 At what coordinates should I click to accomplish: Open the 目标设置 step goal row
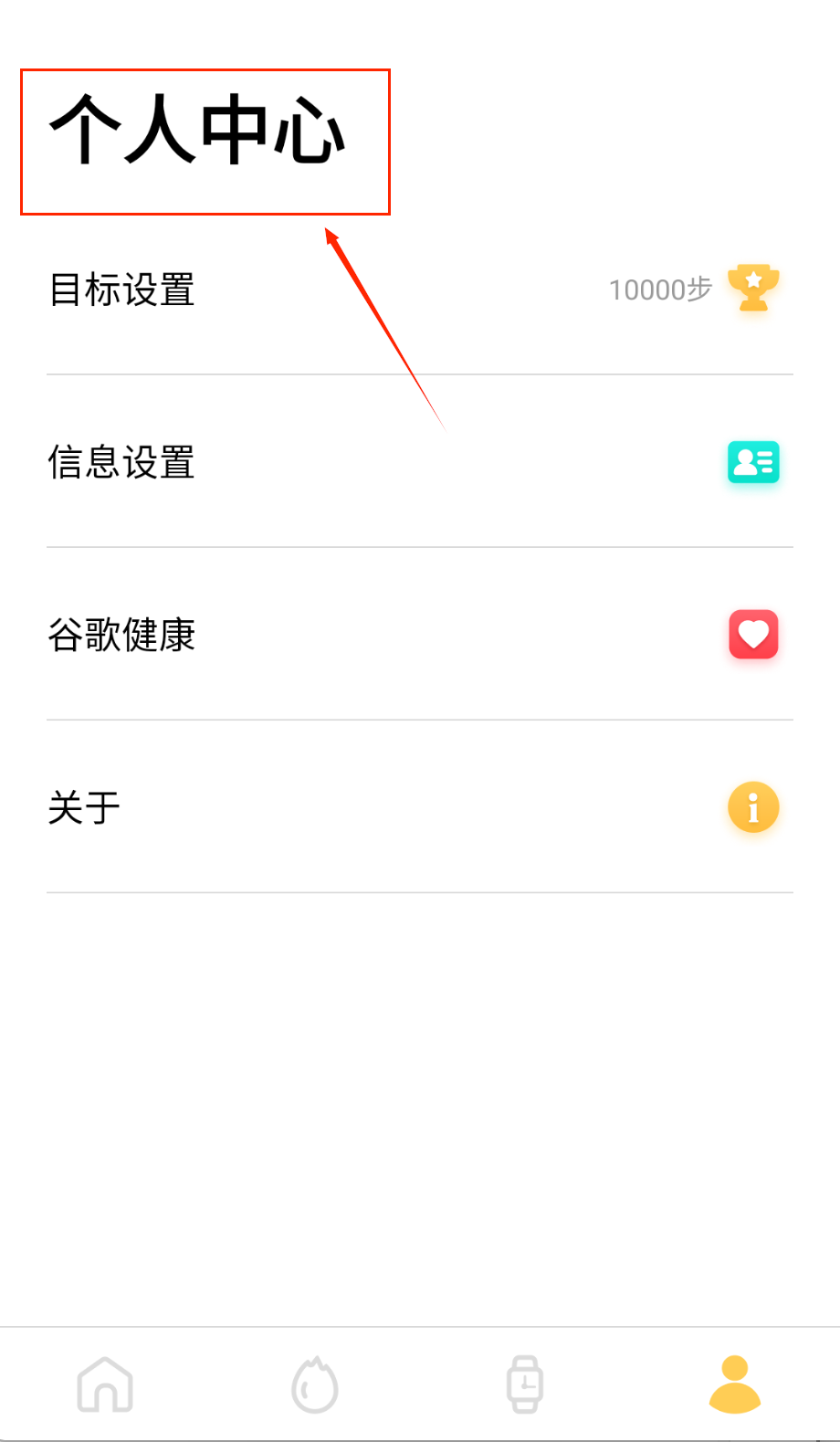coord(419,289)
